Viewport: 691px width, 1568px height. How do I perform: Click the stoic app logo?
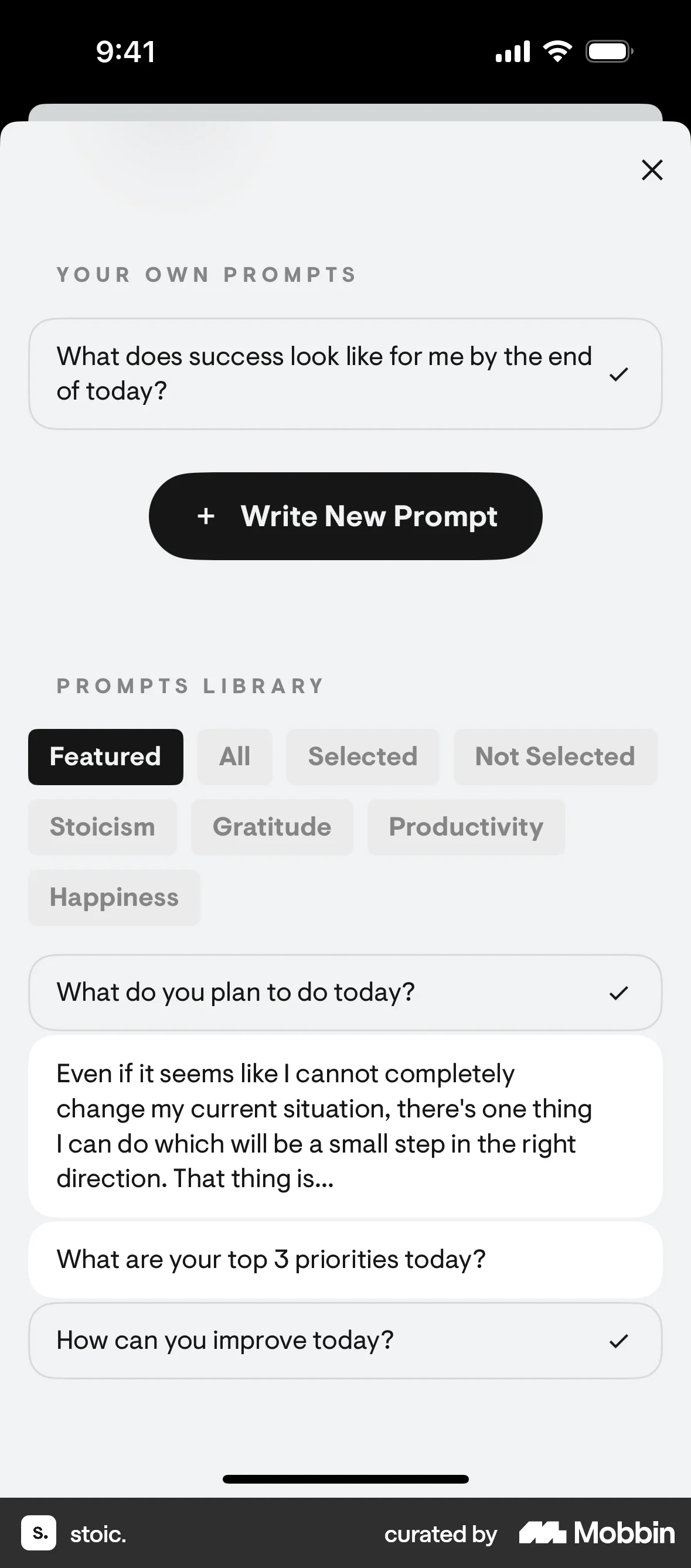click(x=38, y=1533)
